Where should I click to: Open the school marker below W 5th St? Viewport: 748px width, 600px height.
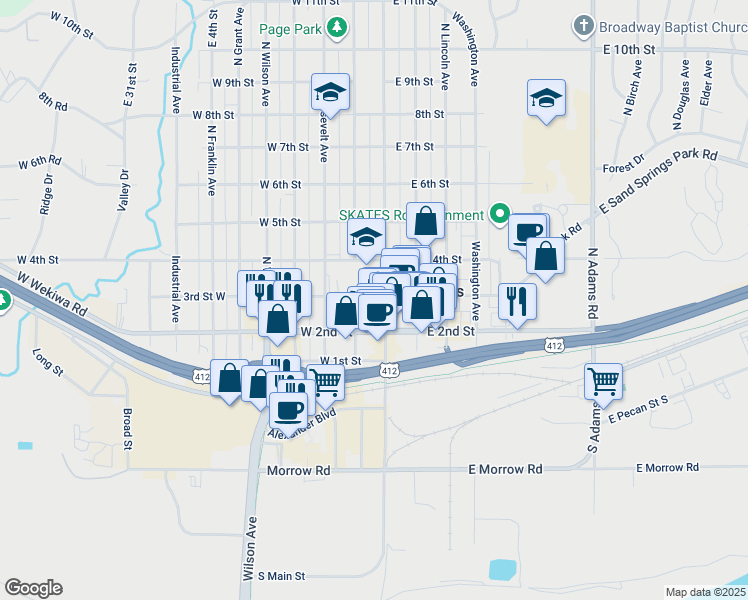click(x=366, y=238)
